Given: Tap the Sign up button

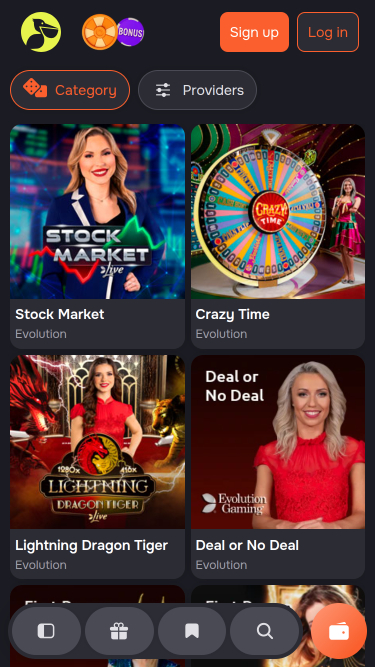Looking at the screenshot, I should (254, 32).
